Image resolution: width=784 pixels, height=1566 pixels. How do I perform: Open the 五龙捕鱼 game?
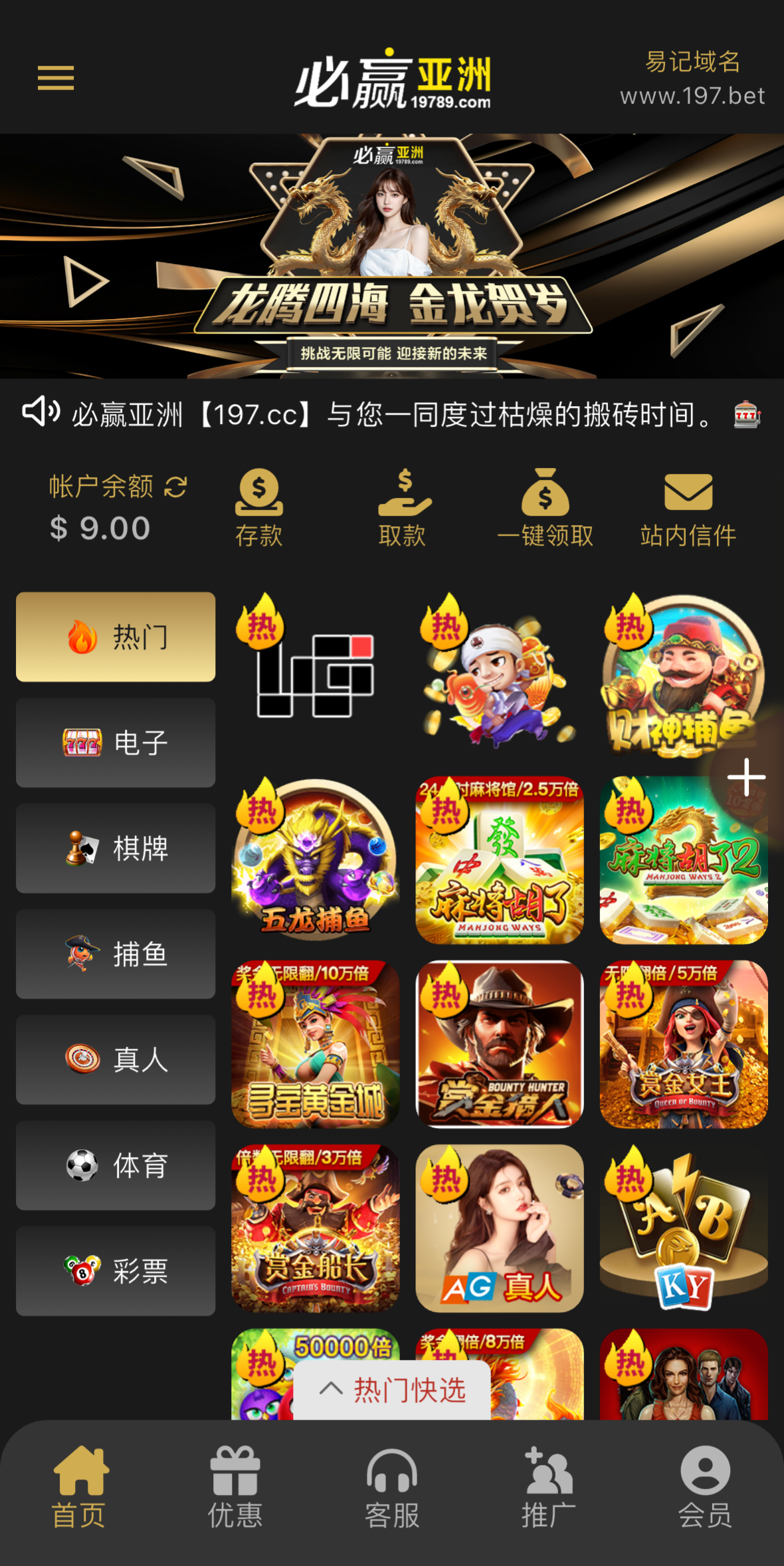(316, 861)
